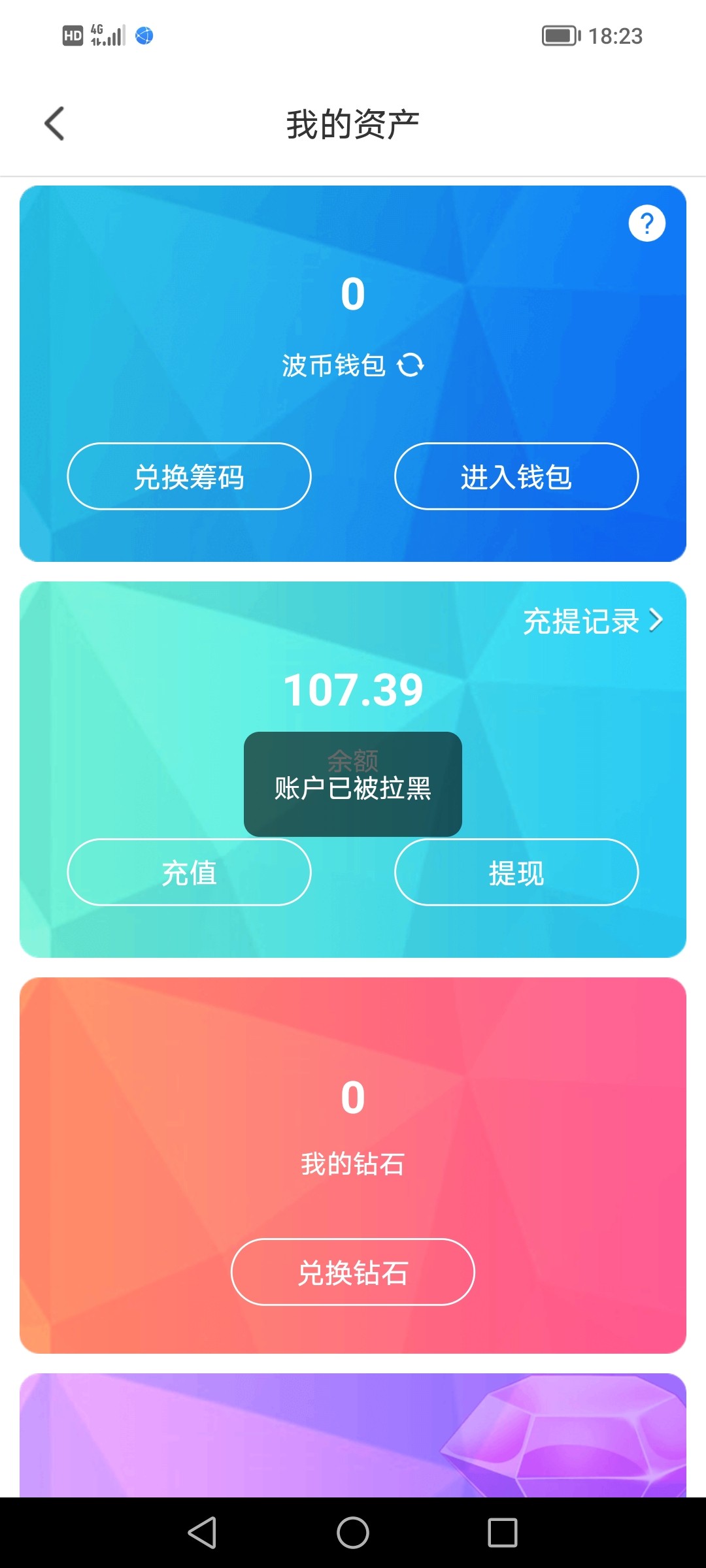Tap the battery indicator in the status bar
The height and width of the screenshot is (1568, 706).
559,36
